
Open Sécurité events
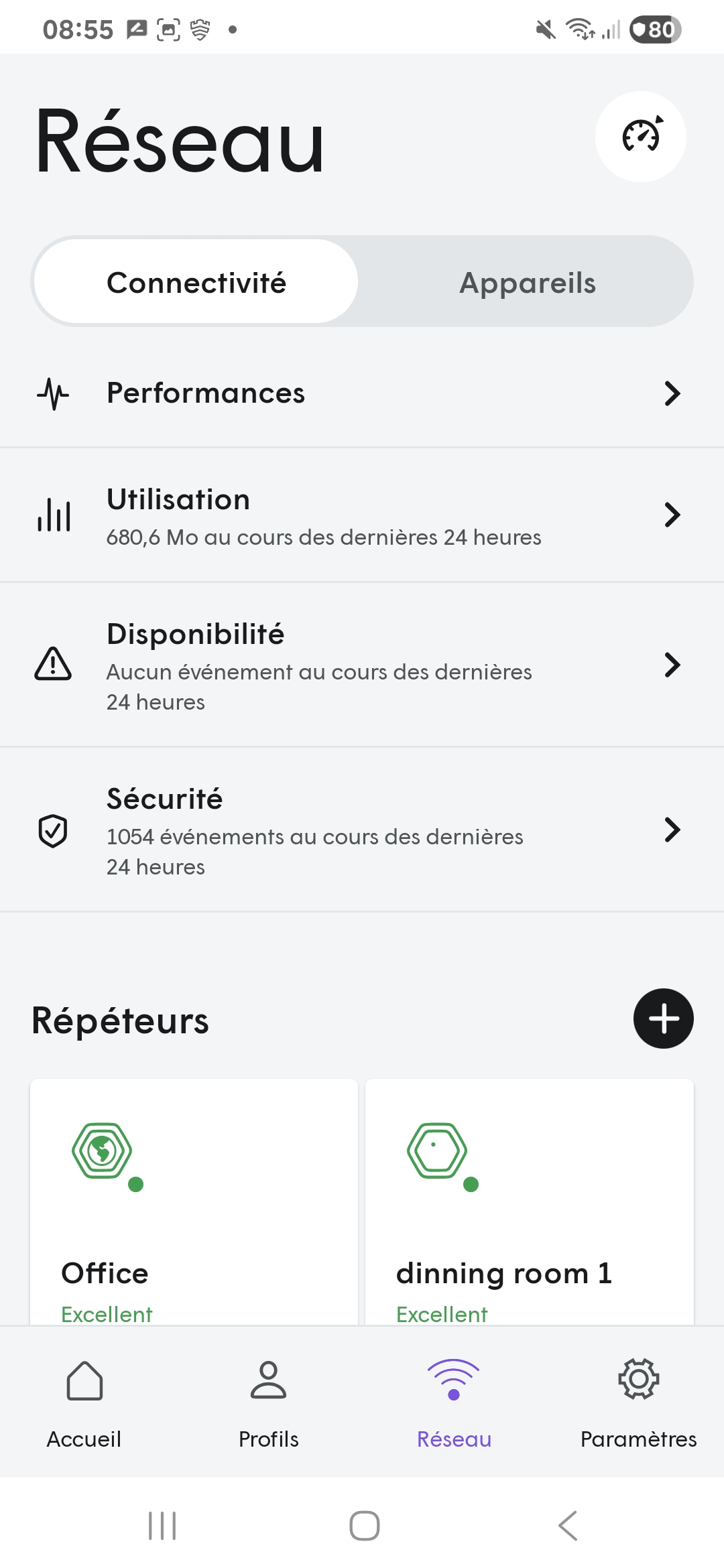click(362, 830)
